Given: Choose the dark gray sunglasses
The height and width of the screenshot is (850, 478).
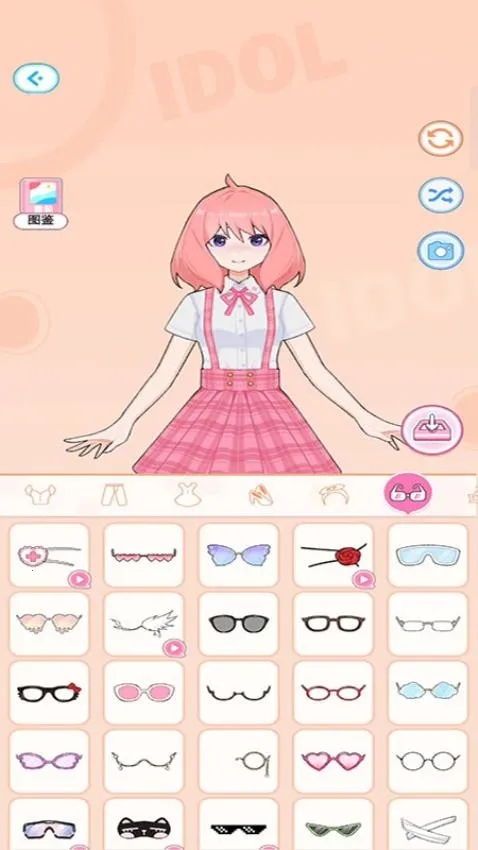Looking at the screenshot, I should 238,623.
